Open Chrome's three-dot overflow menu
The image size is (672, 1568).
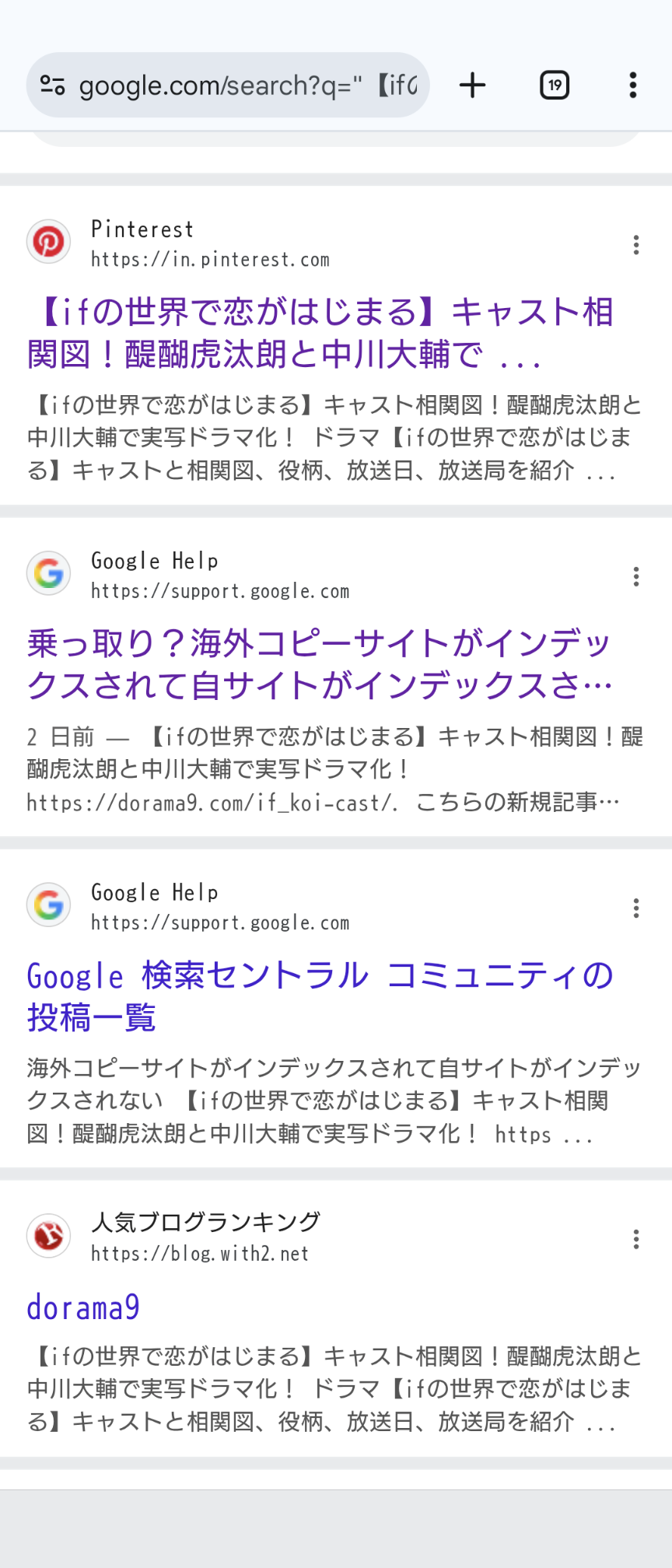pyautogui.click(x=633, y=85)
